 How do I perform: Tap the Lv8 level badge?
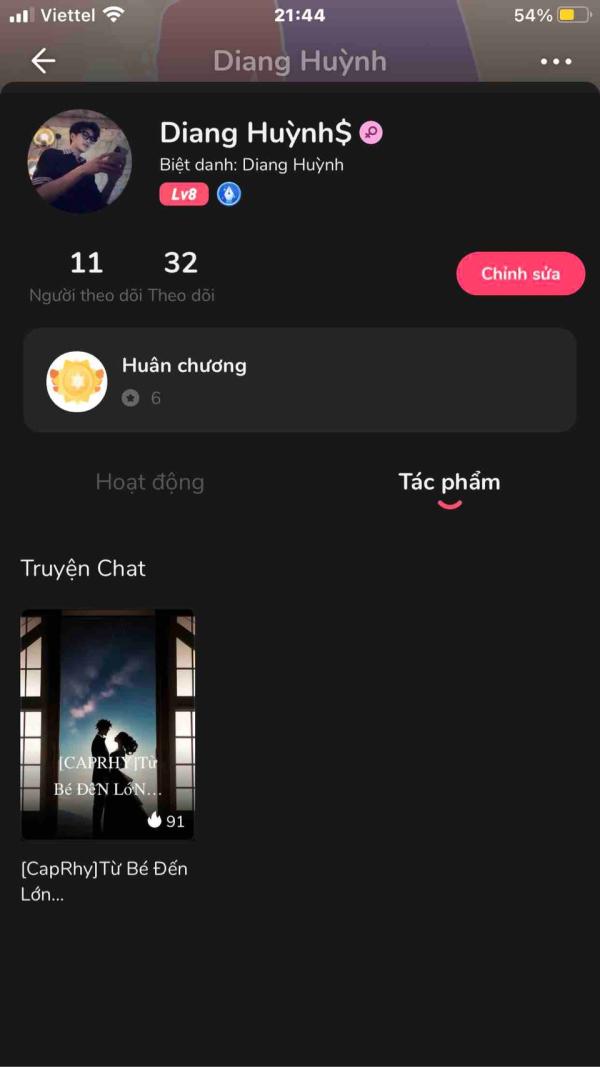[184, 194]
